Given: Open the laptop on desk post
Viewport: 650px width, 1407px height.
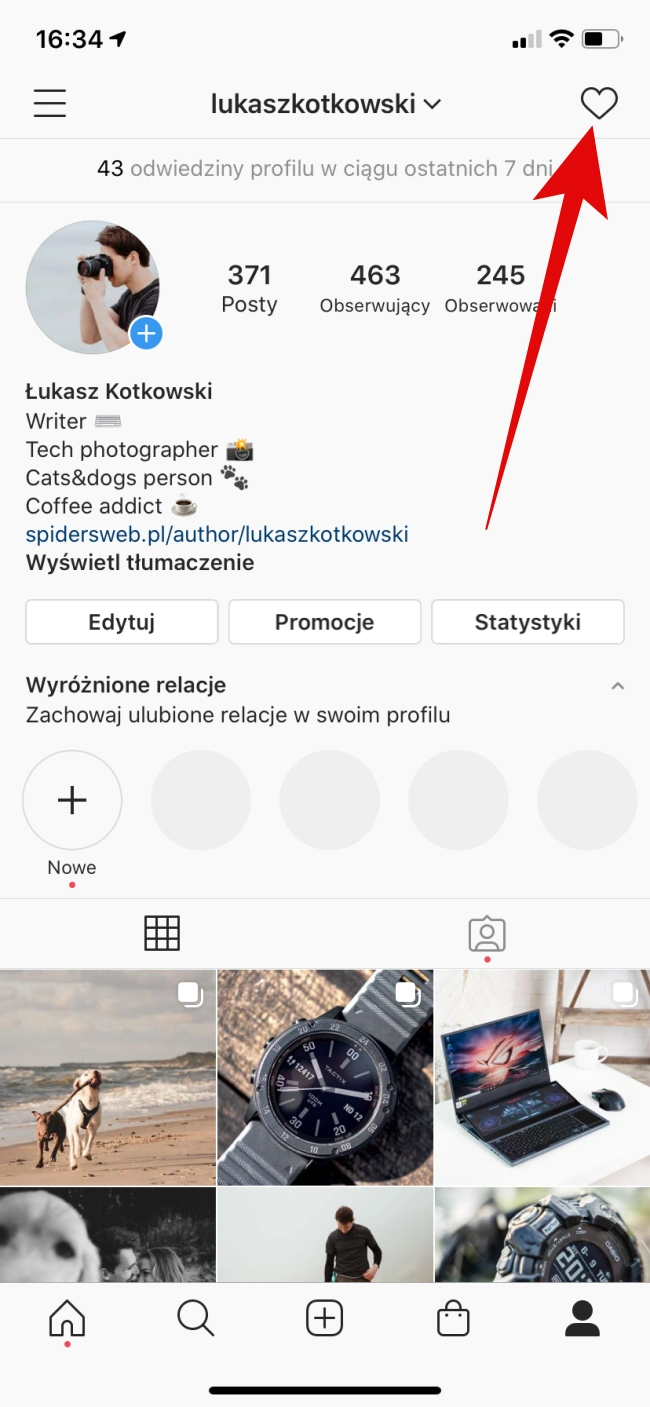Looking at the screenshot, I should (x=542, y=1077).
